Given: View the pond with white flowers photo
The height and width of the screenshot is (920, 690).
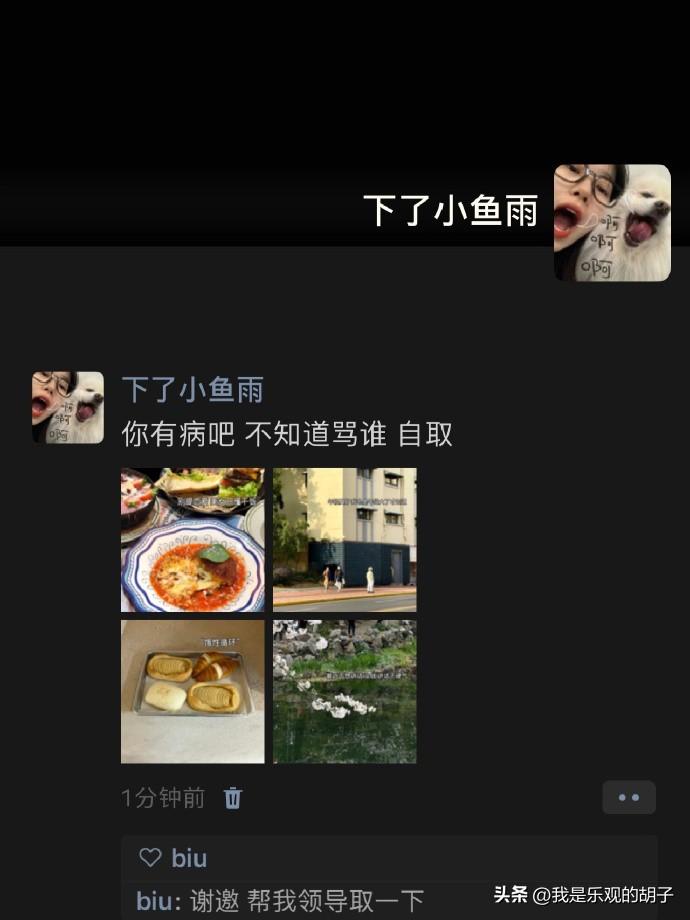Looking at the screenshot, I should click(x=345, y=691).
